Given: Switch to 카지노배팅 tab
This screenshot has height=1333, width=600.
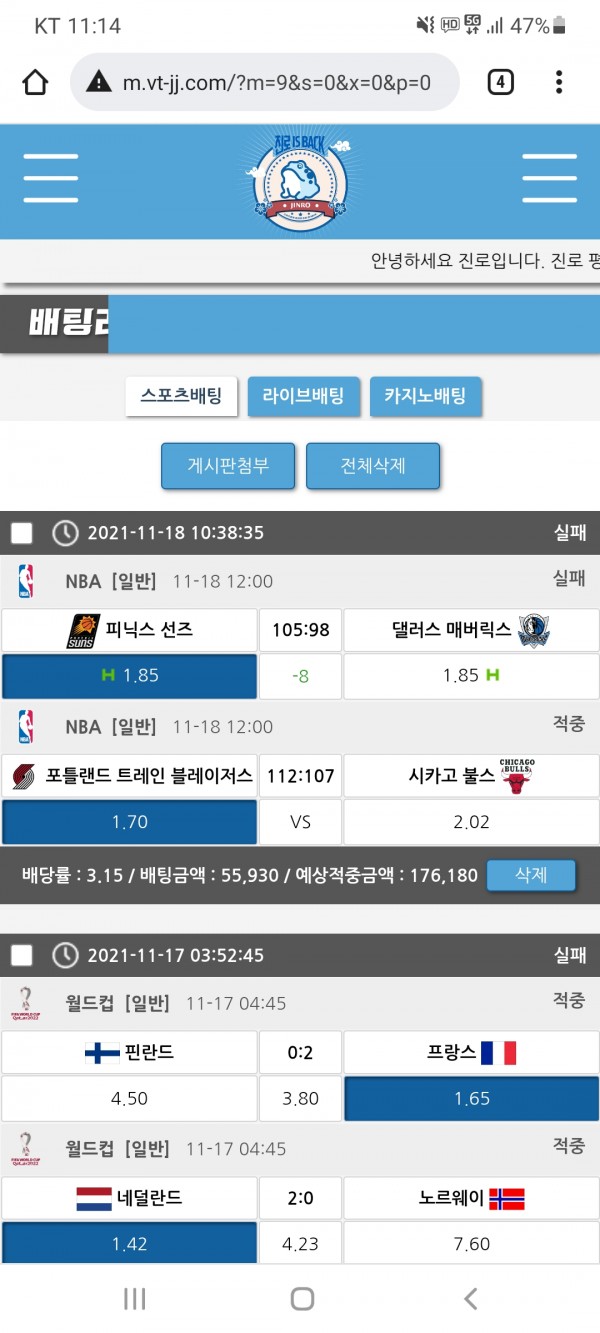Looking at the screenshot, I should click(425, 396).
